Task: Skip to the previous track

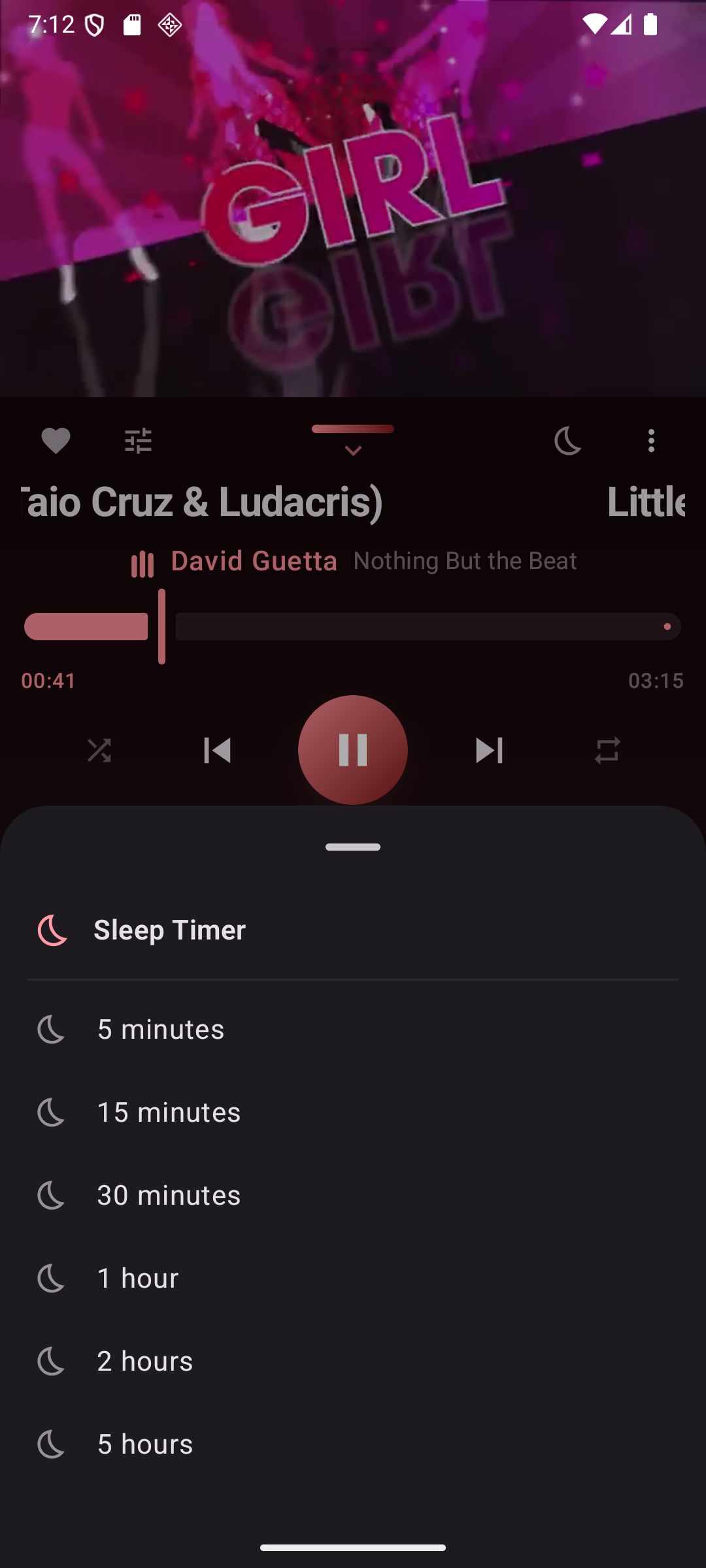Action: pos(217,750)
